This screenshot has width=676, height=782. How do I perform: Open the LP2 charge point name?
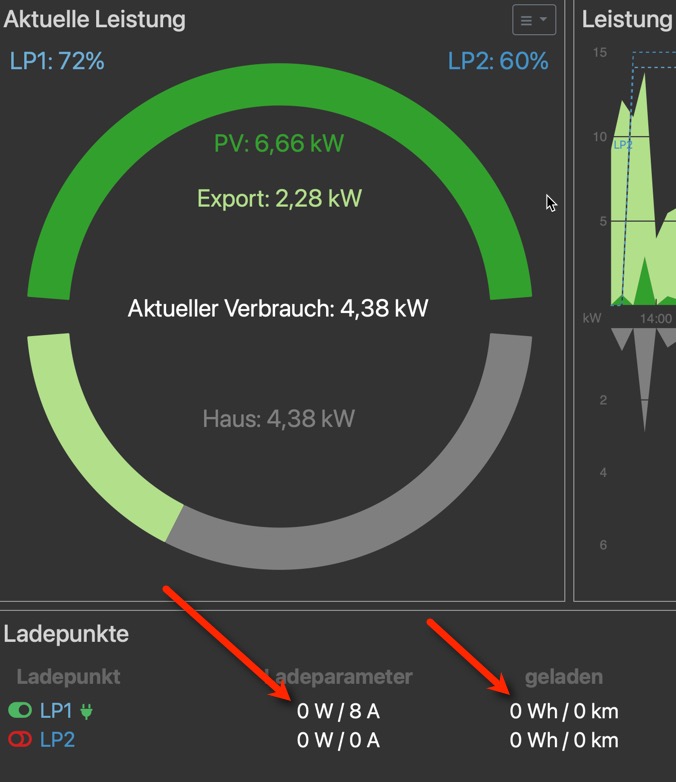tap(57, 740)
